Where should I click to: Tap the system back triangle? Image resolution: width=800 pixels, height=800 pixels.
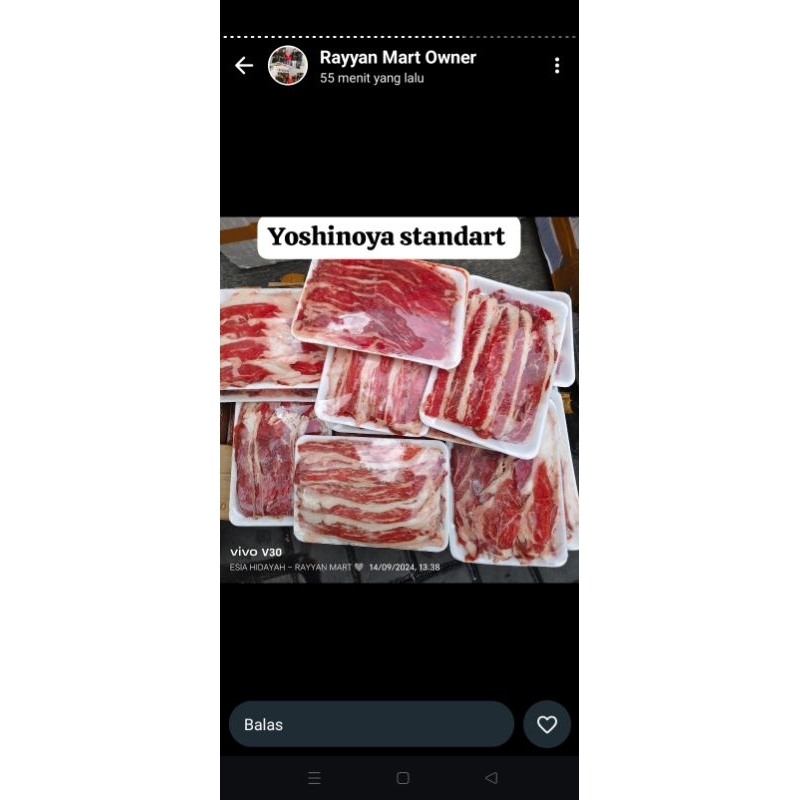pos(491,778)
